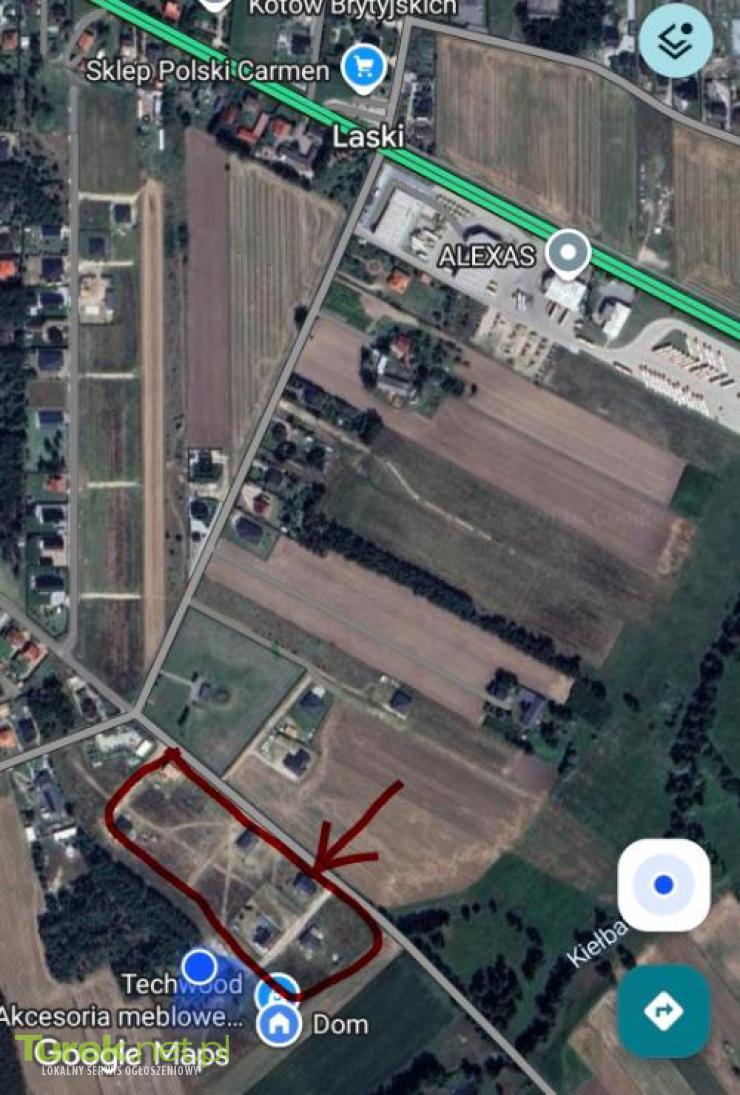Select the Sklep Polski Carmen shop pin
The image size is (740, 1095).
point(363,69)
